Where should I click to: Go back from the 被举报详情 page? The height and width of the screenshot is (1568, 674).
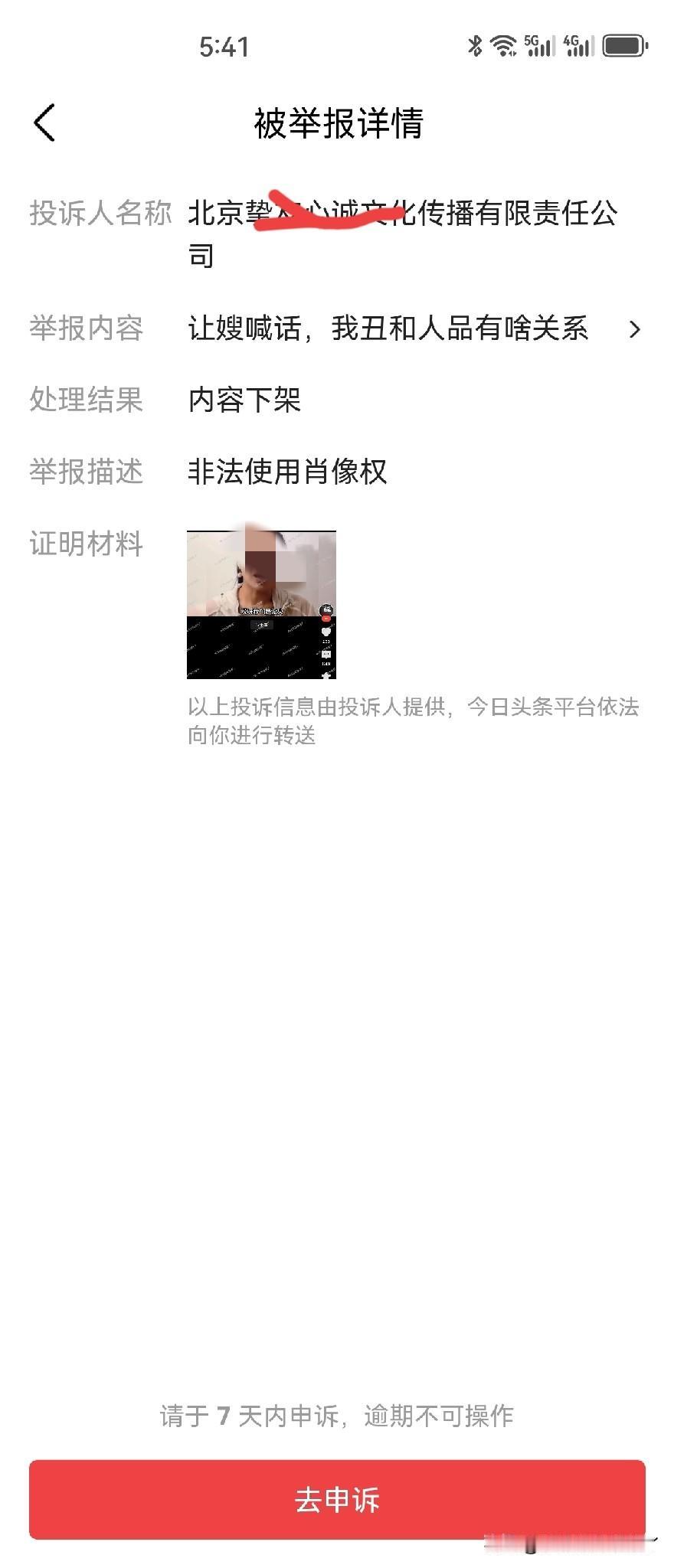click(44, 122)
